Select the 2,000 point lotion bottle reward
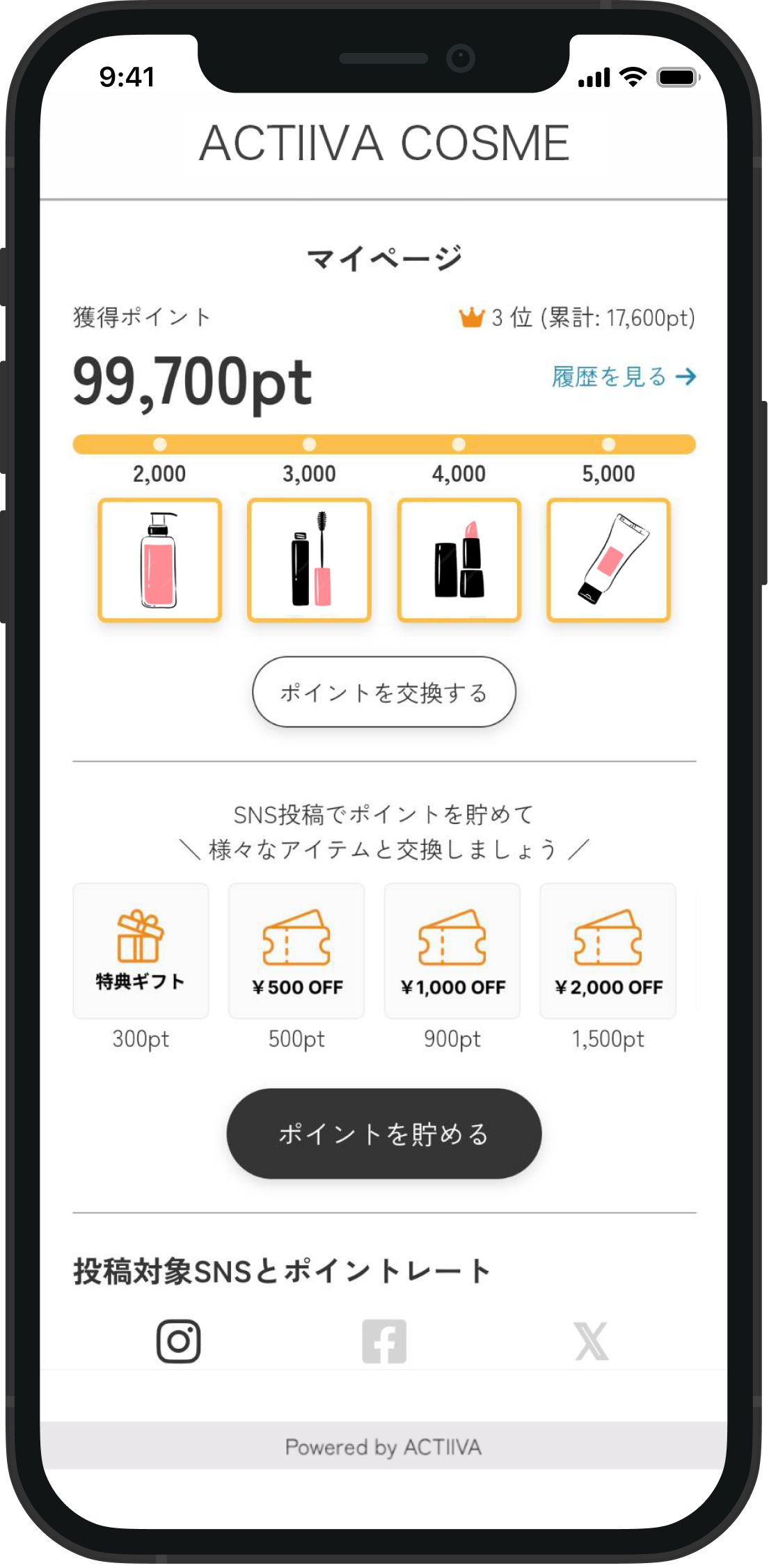 [x=160, y=560]
